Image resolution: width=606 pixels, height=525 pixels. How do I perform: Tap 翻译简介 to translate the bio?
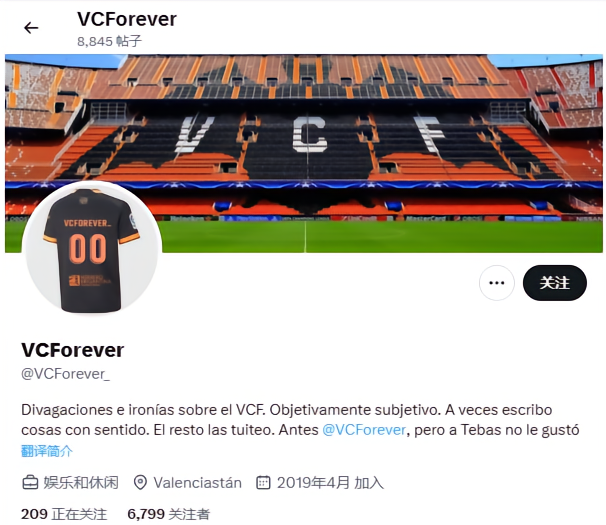48,451
